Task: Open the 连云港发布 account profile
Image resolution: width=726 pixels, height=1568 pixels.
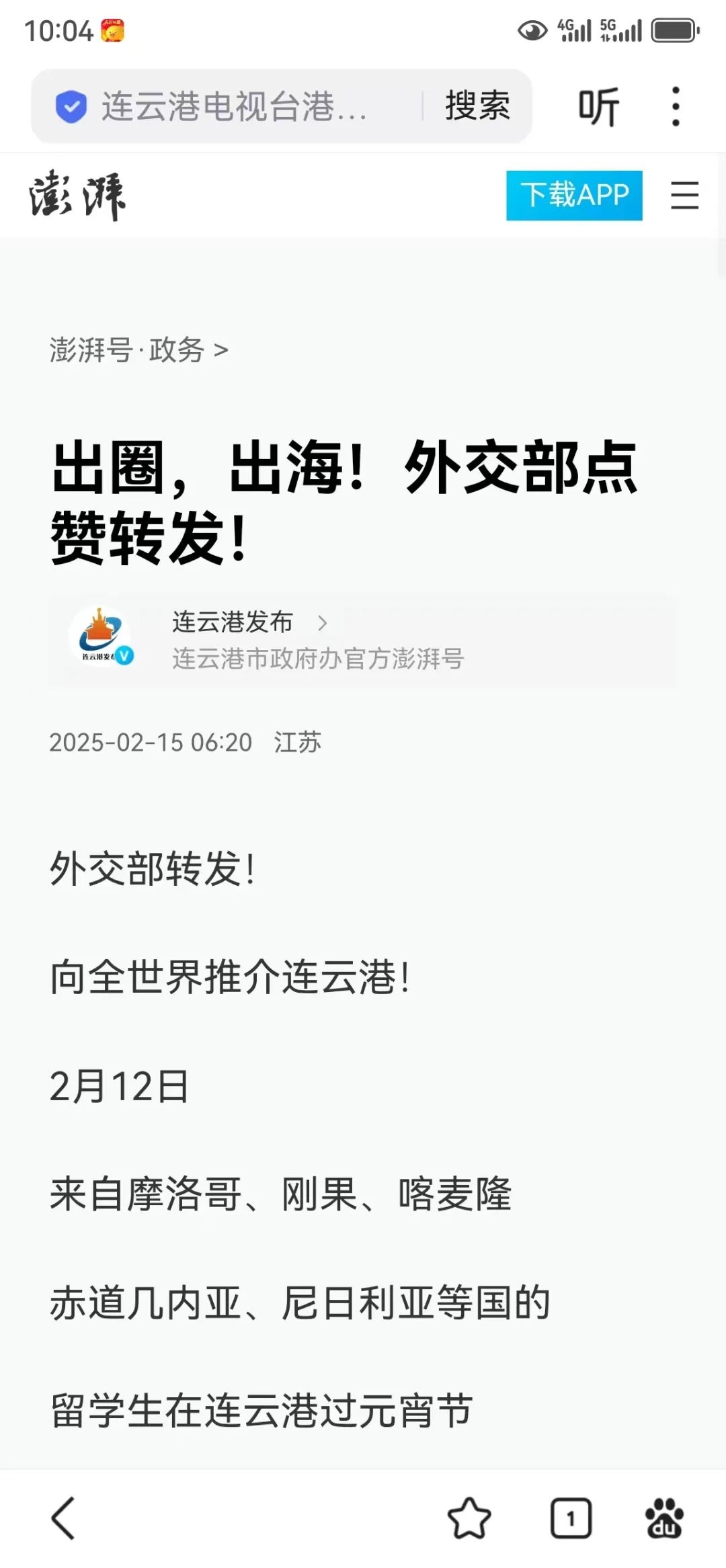Action: tap(233, 622)
